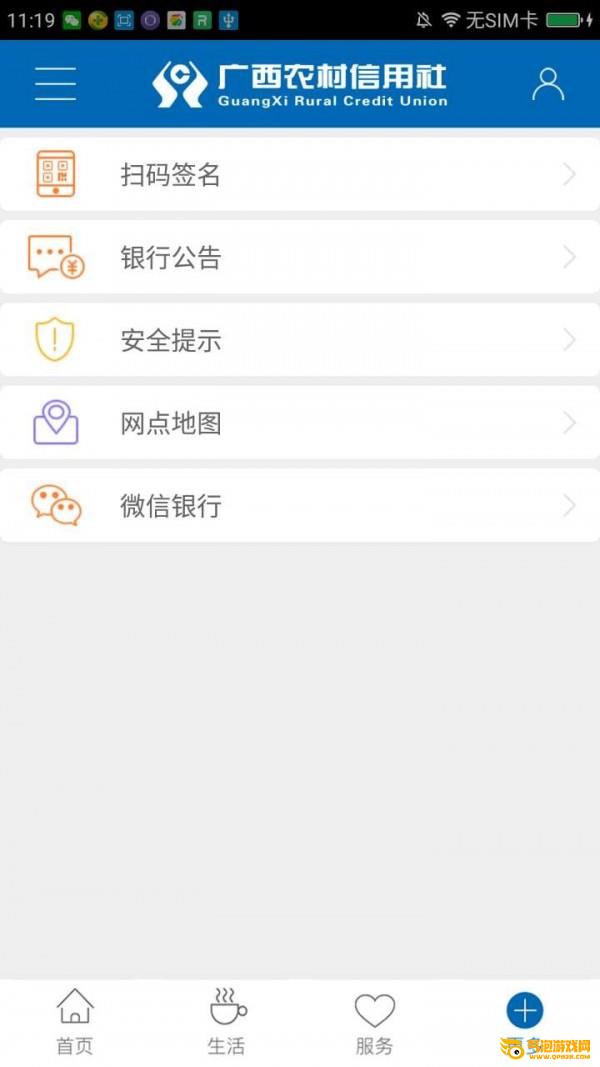Open 网点地图 branch map

(300, 424)
